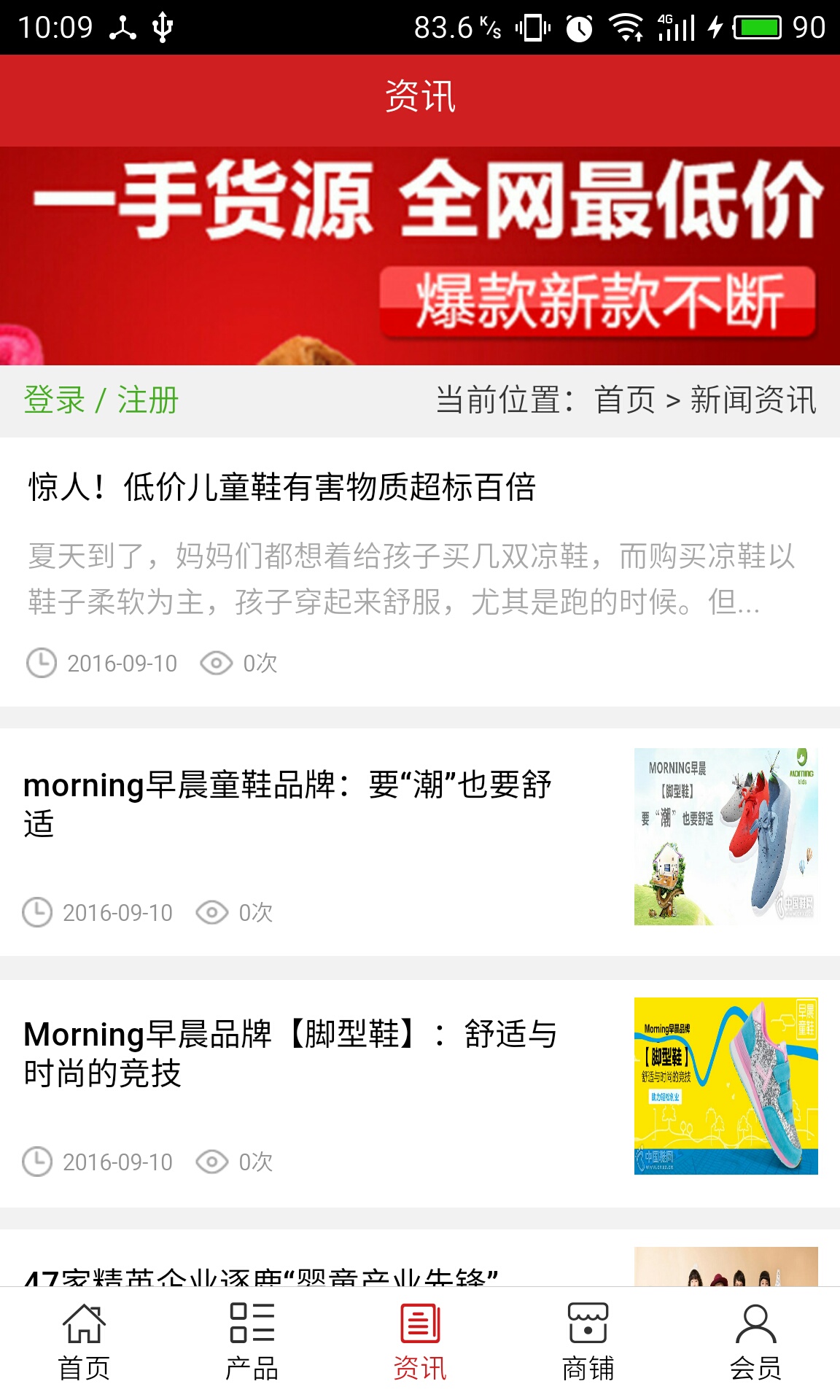Select the 资讯 tab
Image resolution: width=840 pixels, height=1400 pixels.
[420, 1342]
